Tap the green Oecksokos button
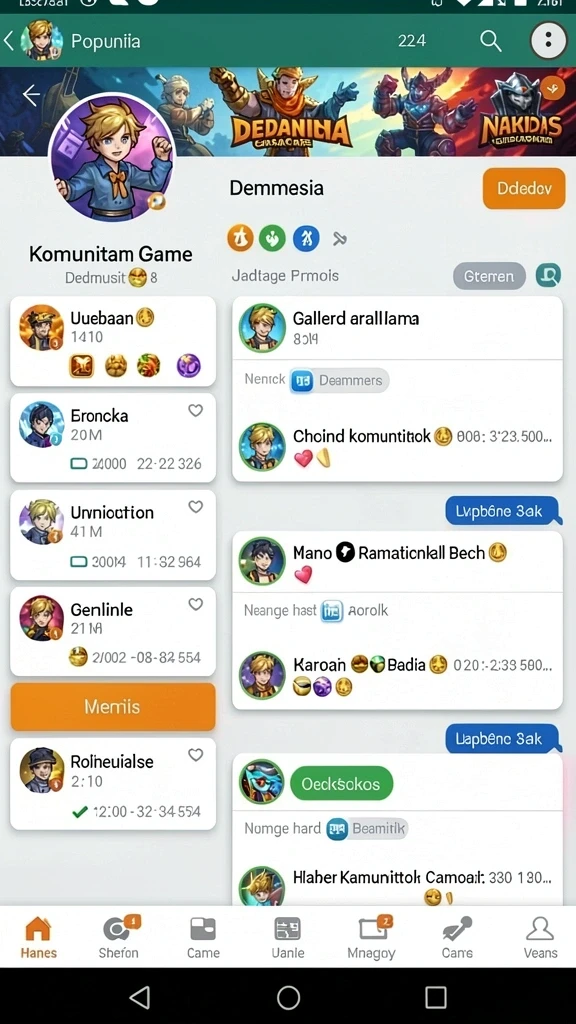576x1024 pixels. pos(341,784)
